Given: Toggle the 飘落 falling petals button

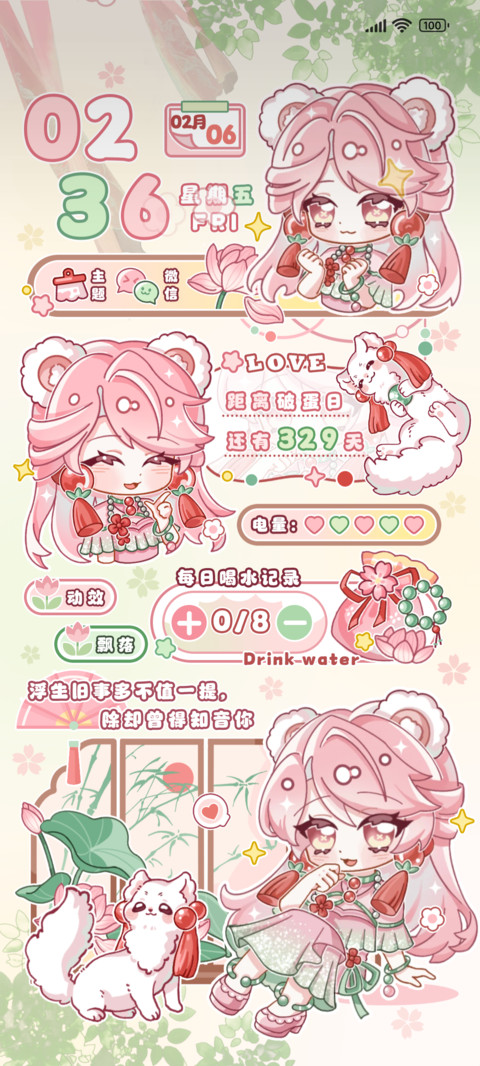Looking at the screenshot, I should click(x=101, y=642).
